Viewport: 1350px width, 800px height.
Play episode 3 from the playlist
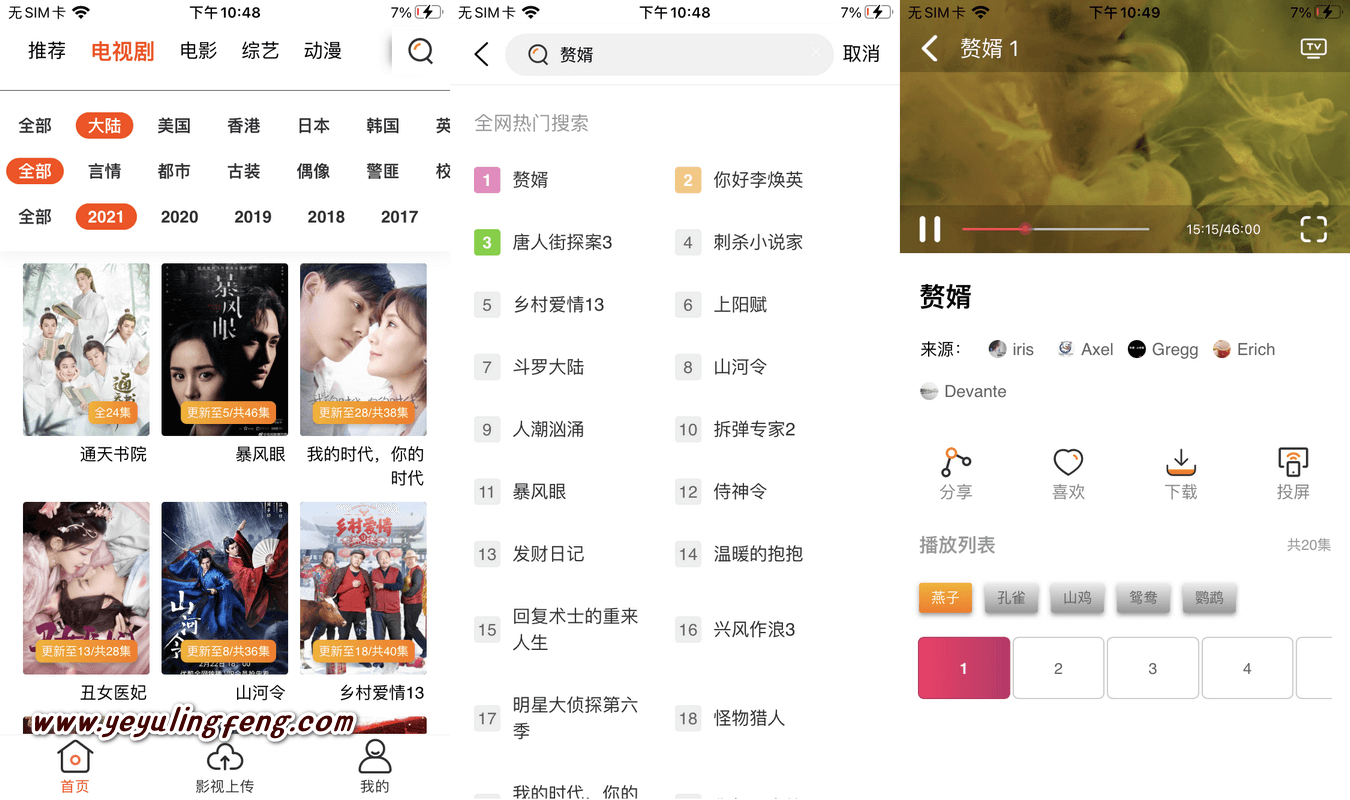point(1152,668)
